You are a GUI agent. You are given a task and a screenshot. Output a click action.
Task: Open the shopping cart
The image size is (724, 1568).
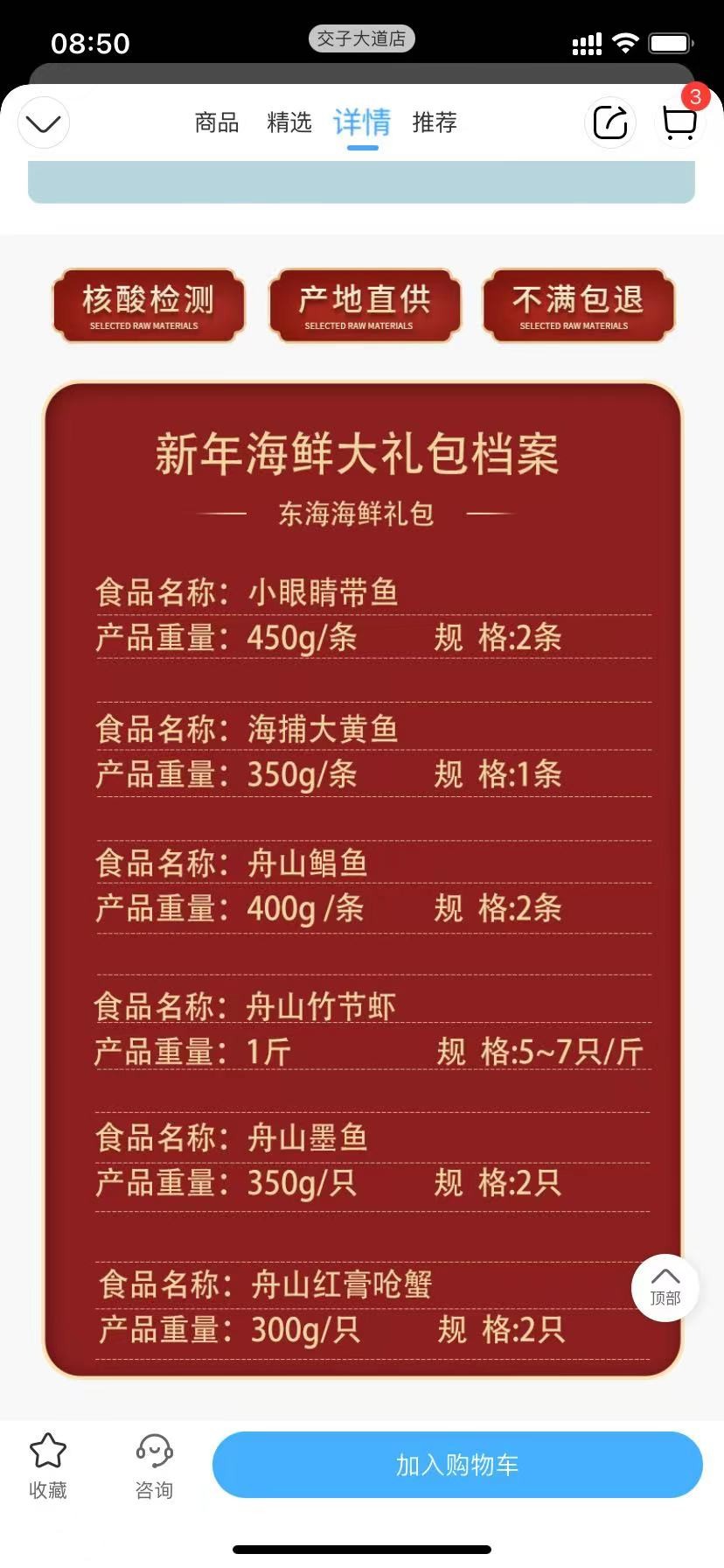point(679,122)
